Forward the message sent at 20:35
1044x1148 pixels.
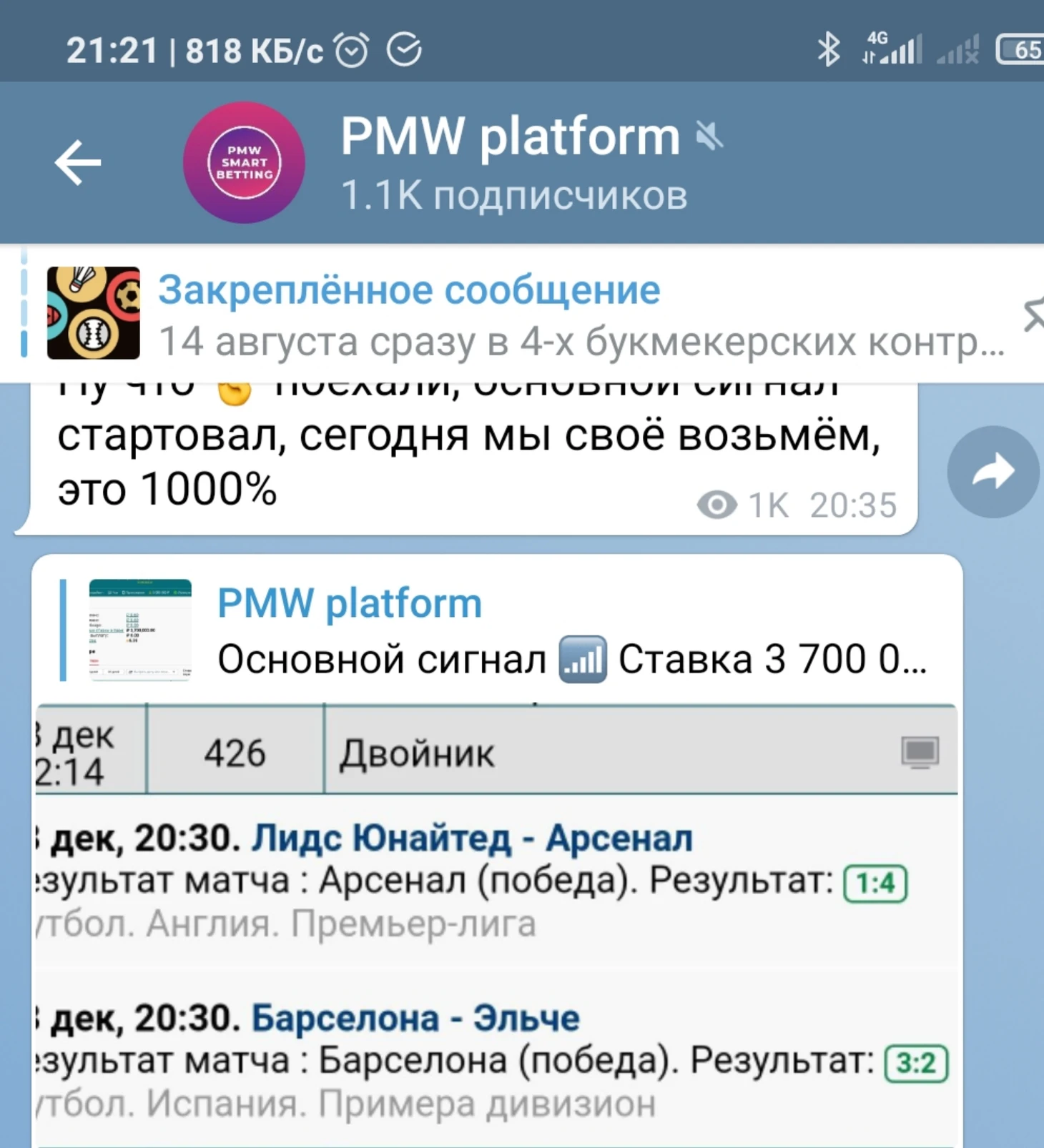pos(993,472)
